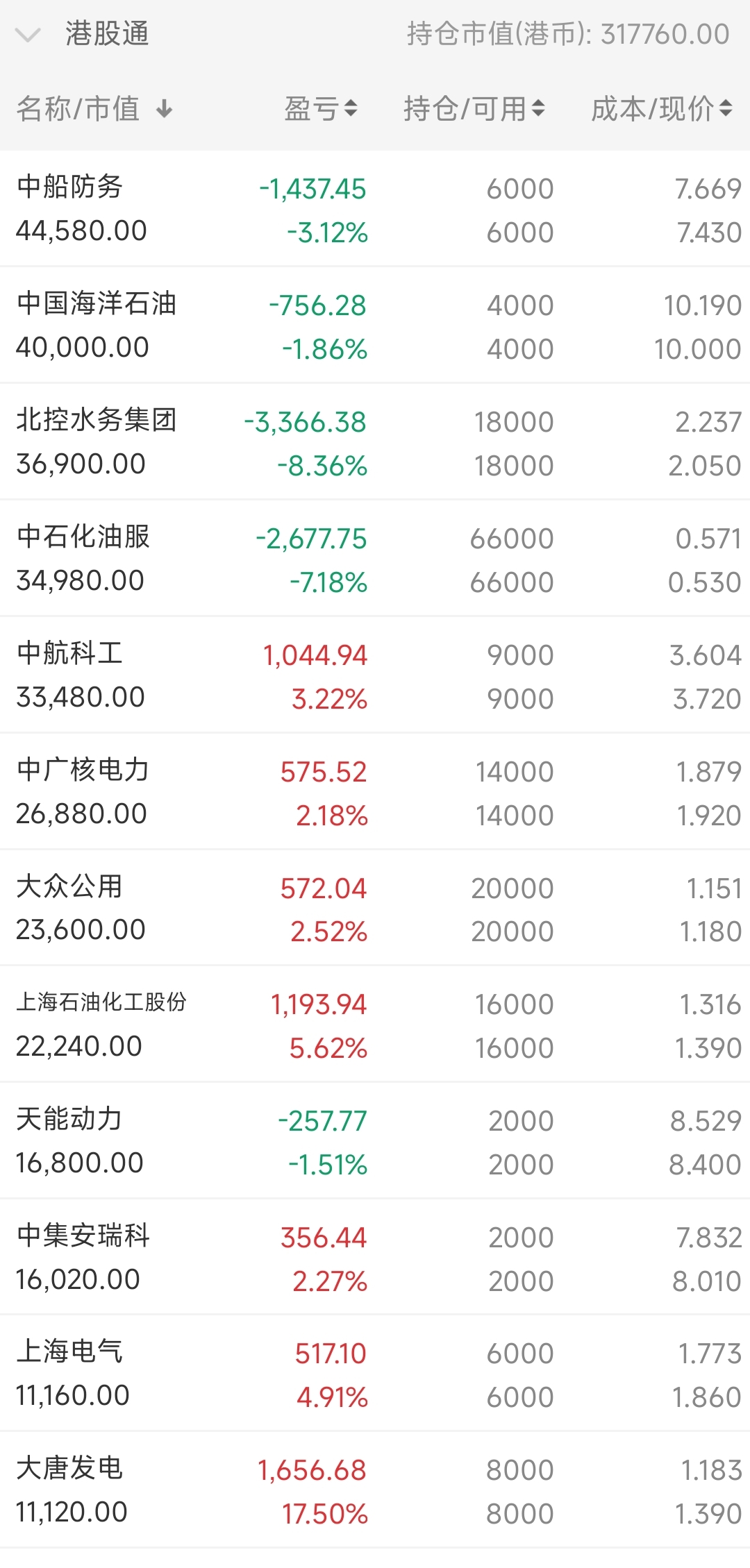750x1568 pixels.
Task: Sort holdings by 盈亏
Action: (320, 109)
